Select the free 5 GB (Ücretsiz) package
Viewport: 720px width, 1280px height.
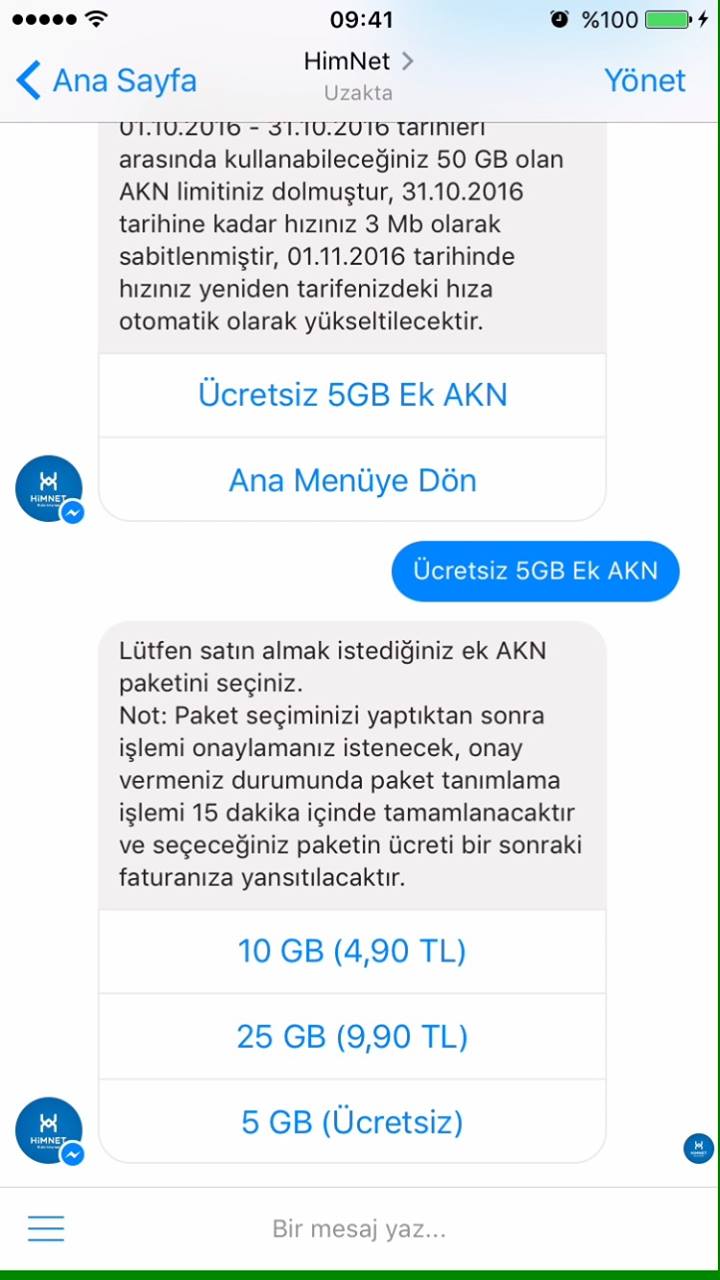(352, 1122)
